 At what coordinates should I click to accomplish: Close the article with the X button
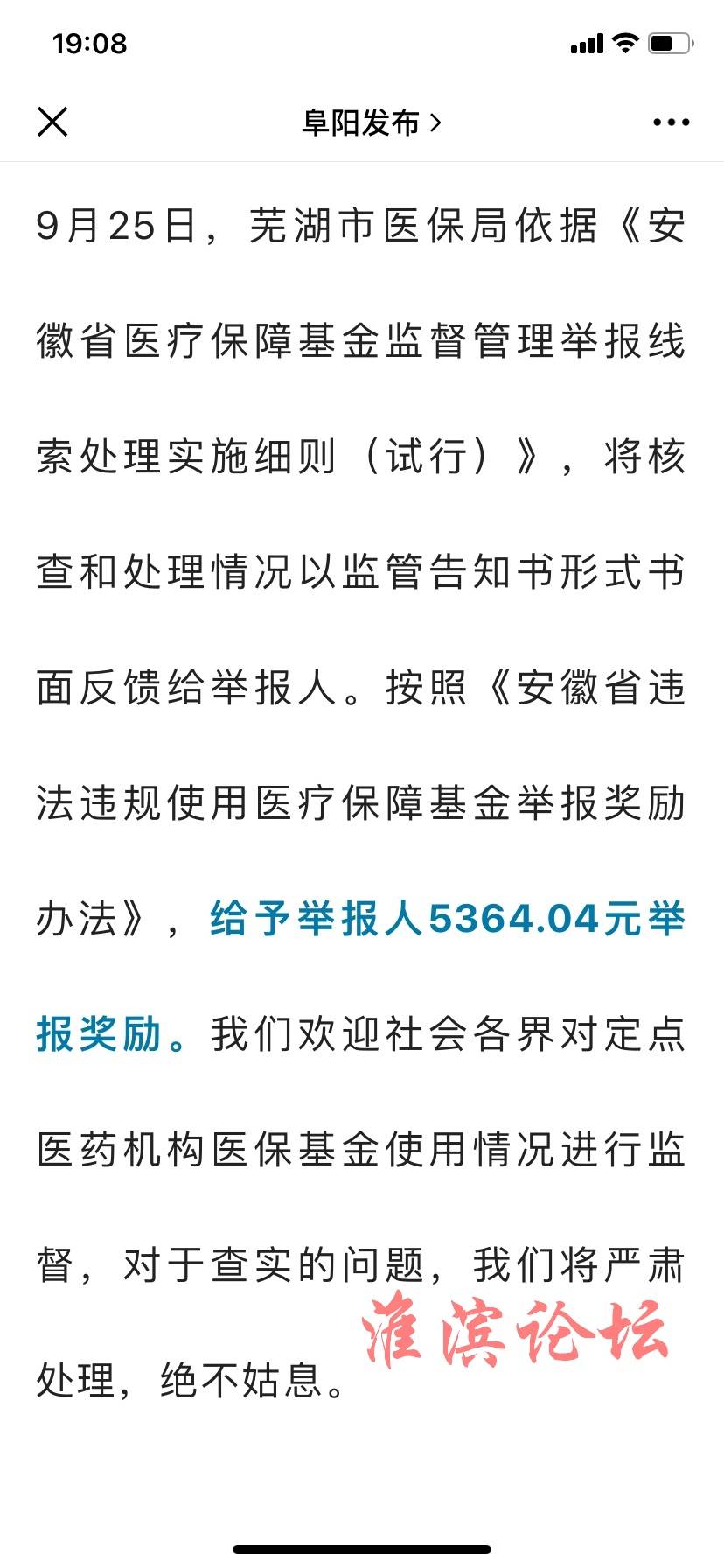(52, 122)
